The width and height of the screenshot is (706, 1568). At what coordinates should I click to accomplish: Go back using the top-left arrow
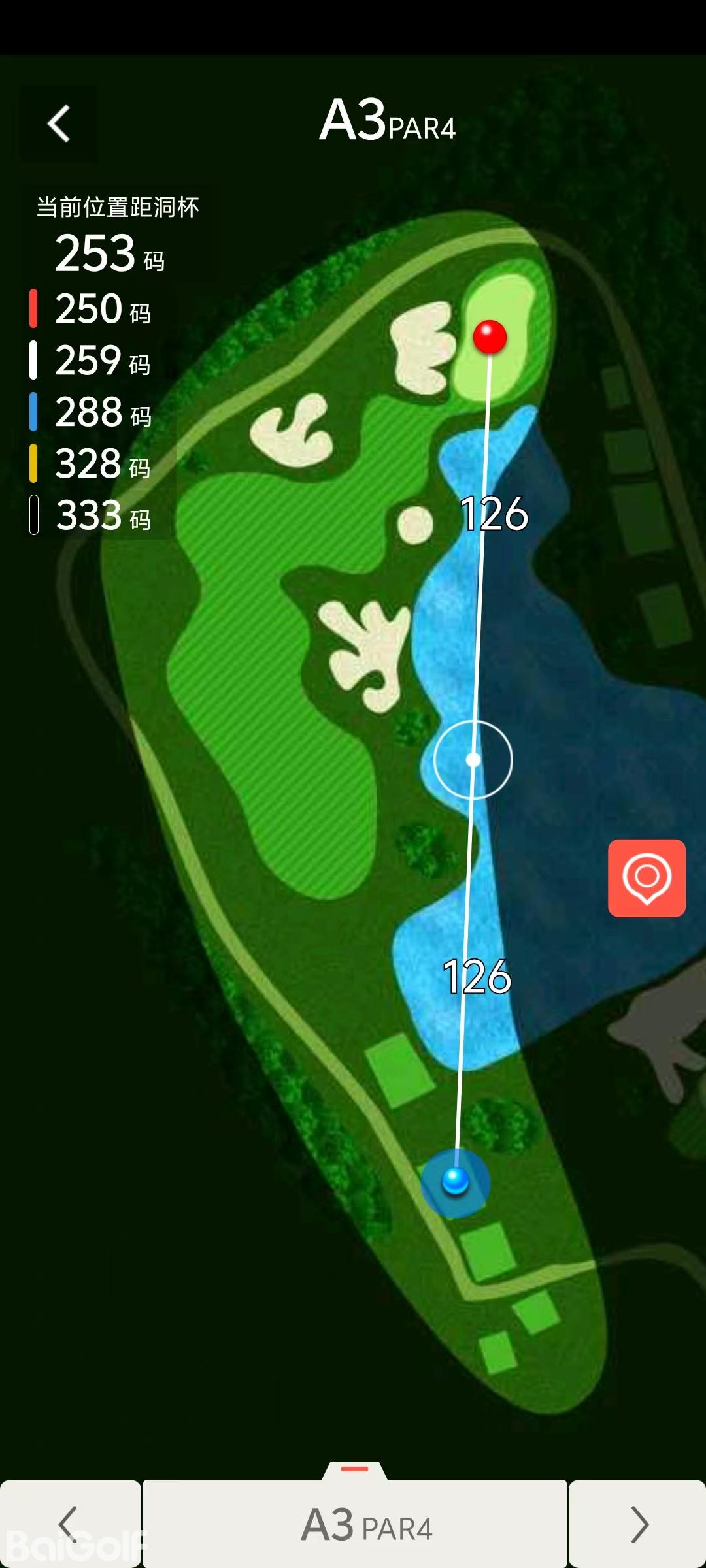(59, 123)
